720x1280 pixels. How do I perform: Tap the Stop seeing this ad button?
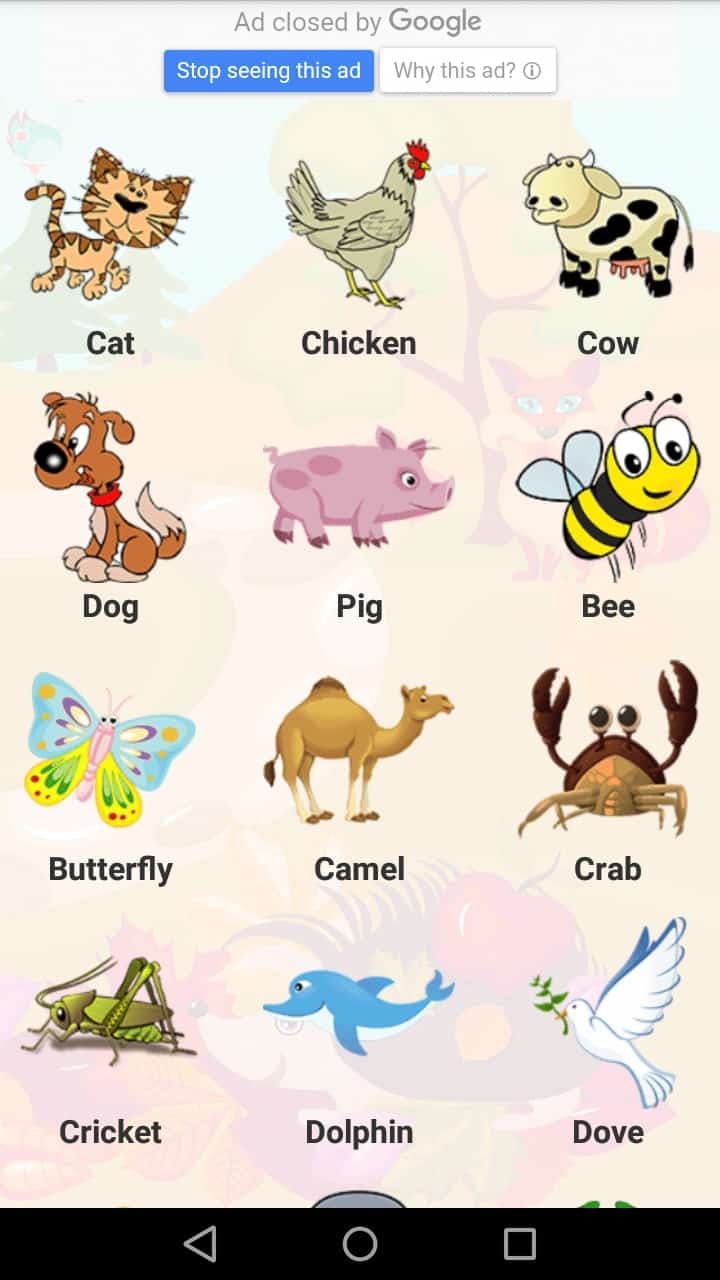coord(269,71)
